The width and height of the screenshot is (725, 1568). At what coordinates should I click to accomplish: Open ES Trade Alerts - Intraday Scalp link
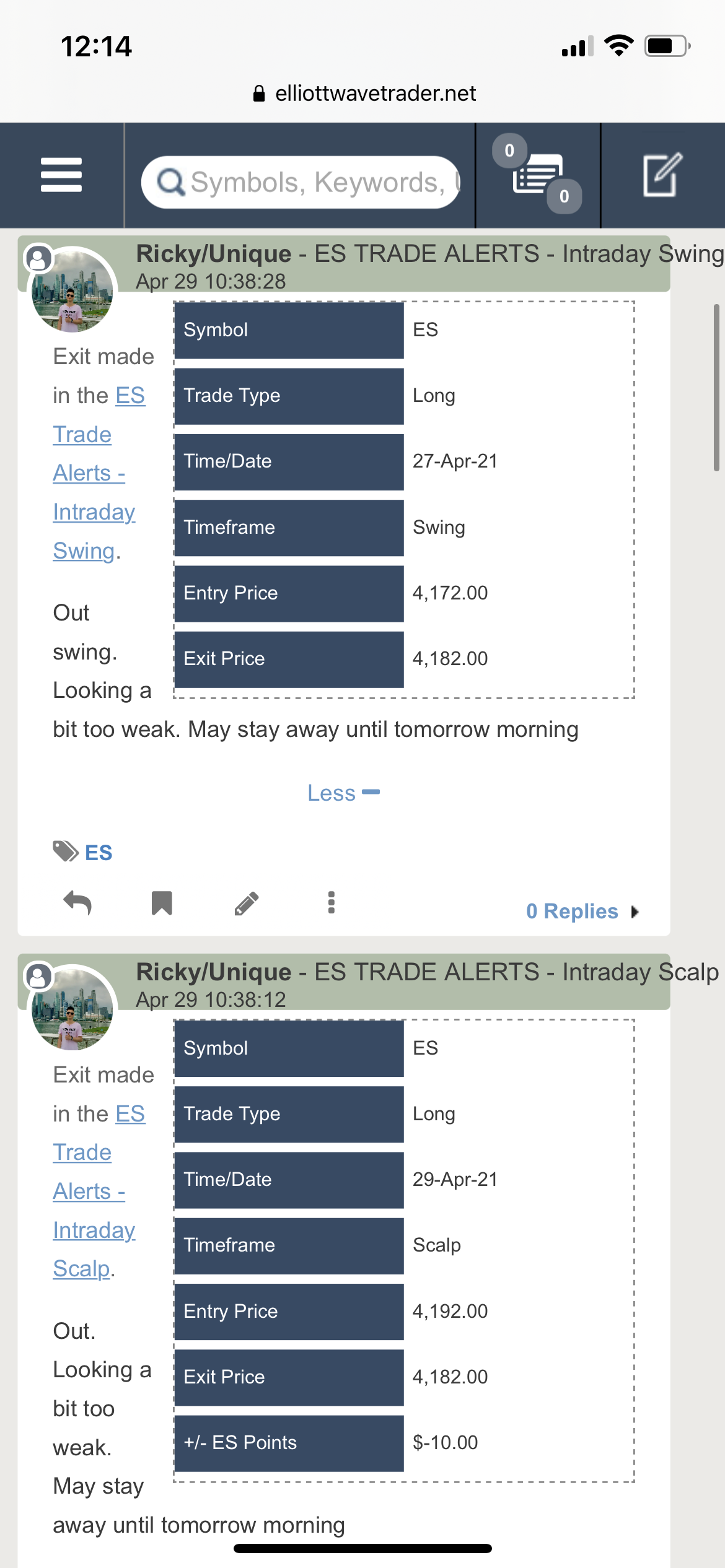pos(99,1191)
